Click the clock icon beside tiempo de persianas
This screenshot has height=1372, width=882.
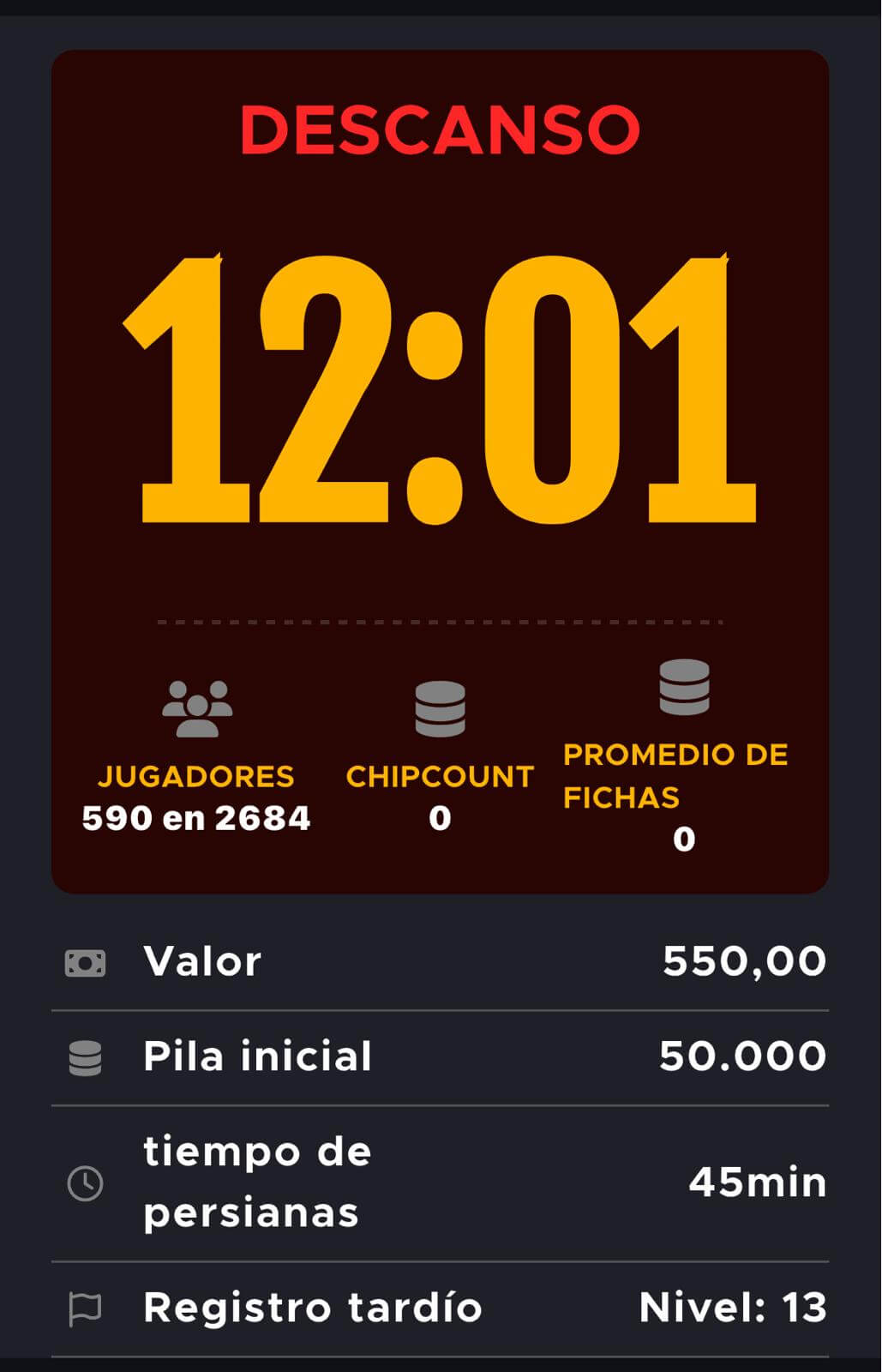coord(86,1181)
